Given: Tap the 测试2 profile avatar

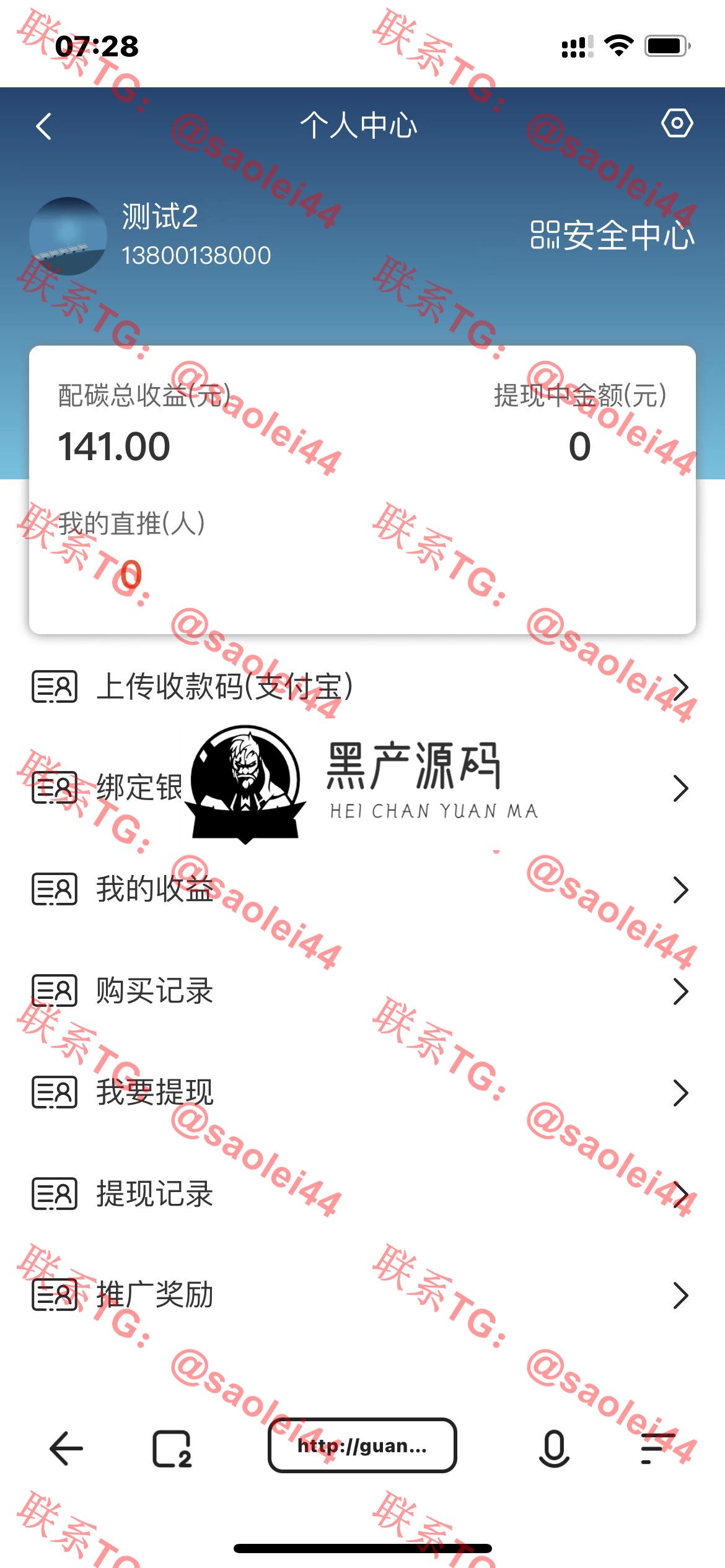Looking at the screenshot, I should click(x=68, y=236).
